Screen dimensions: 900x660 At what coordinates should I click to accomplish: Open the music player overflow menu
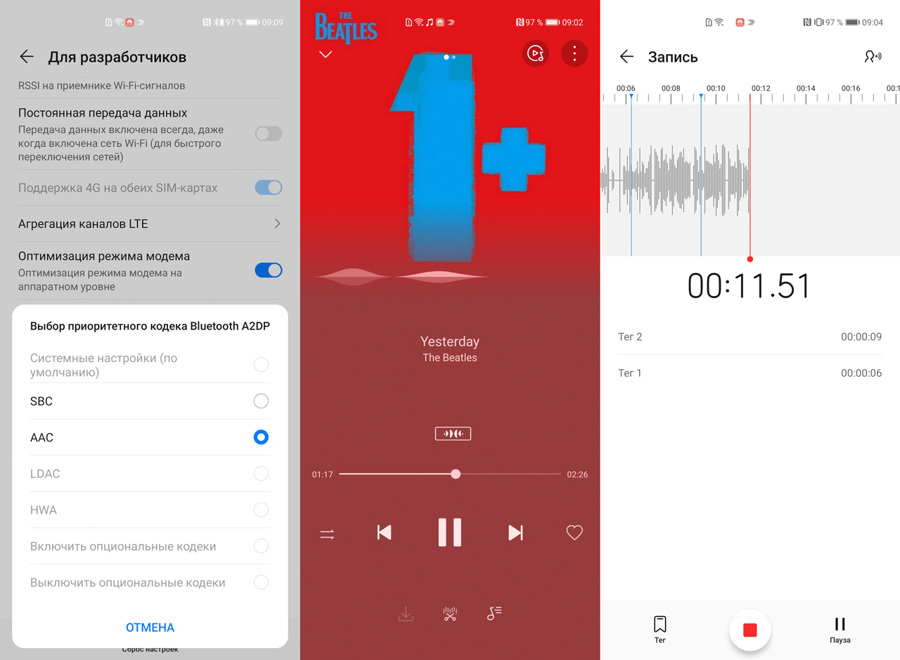574,53
